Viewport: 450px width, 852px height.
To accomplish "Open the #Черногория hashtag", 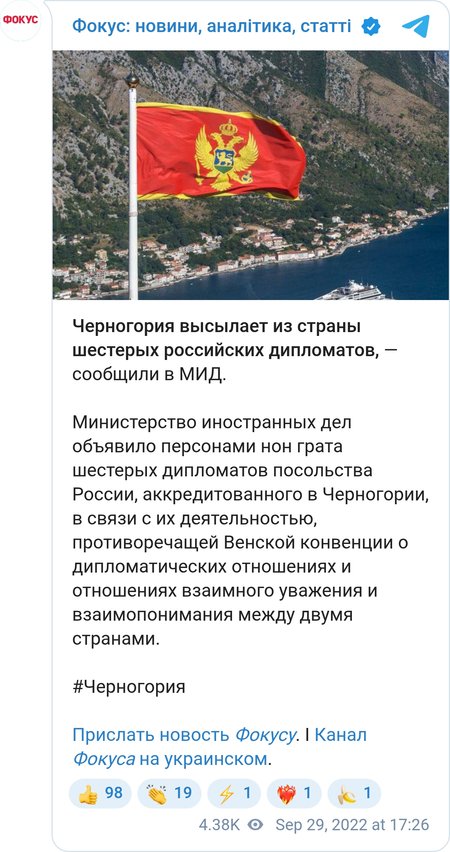I will [x=129, y=687].
